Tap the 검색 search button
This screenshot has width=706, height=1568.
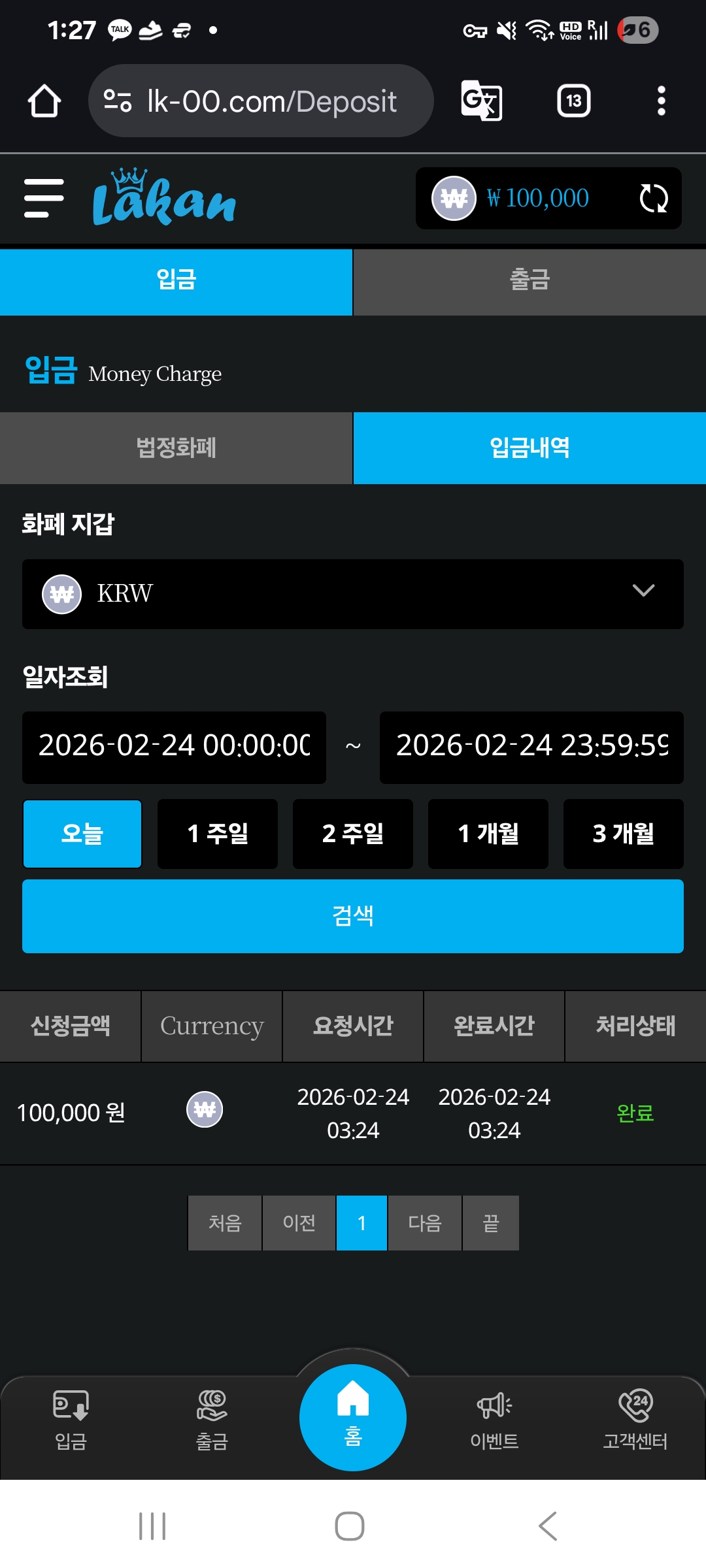(353, 916)
